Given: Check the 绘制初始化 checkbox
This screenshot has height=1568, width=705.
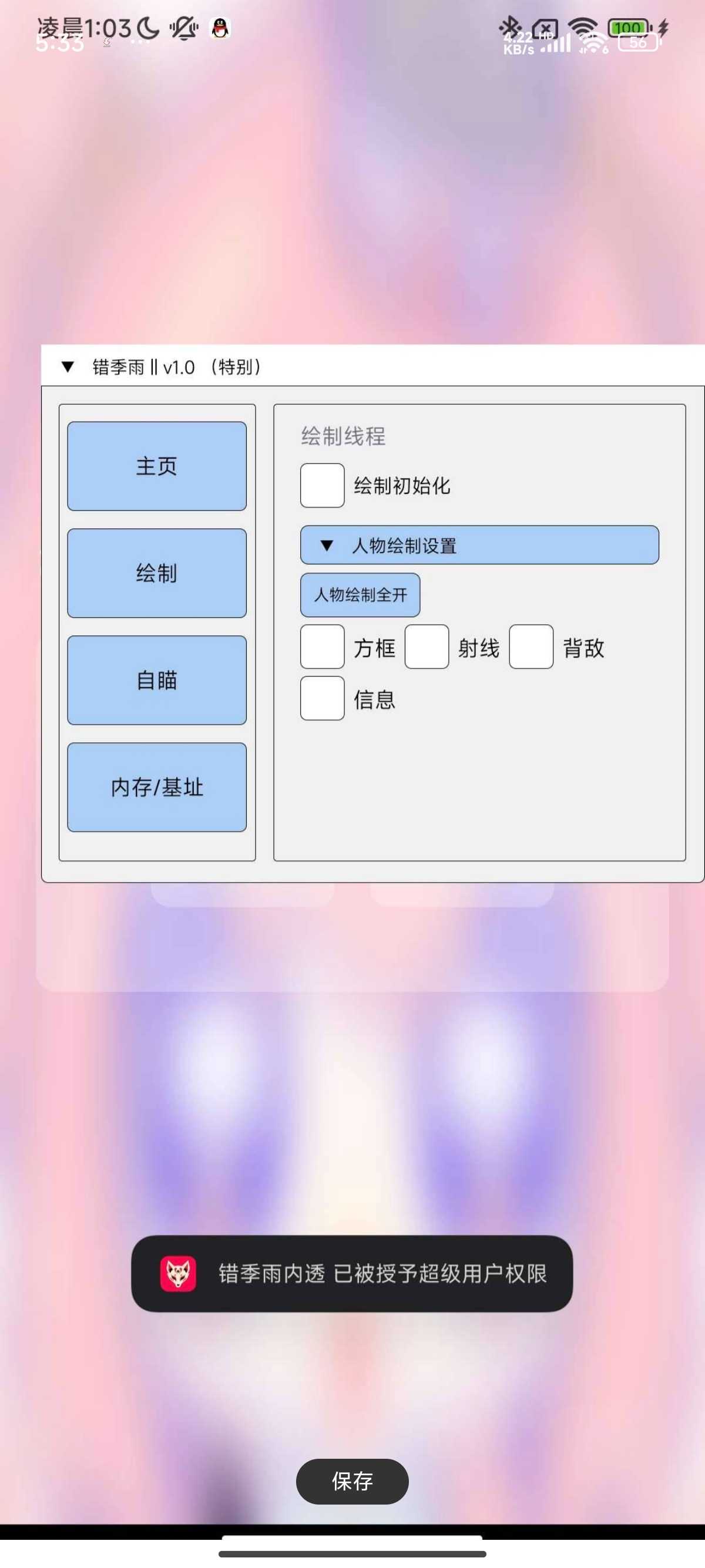Looking at the screenshot, I should pyautogui.click(x=322, y=486).
